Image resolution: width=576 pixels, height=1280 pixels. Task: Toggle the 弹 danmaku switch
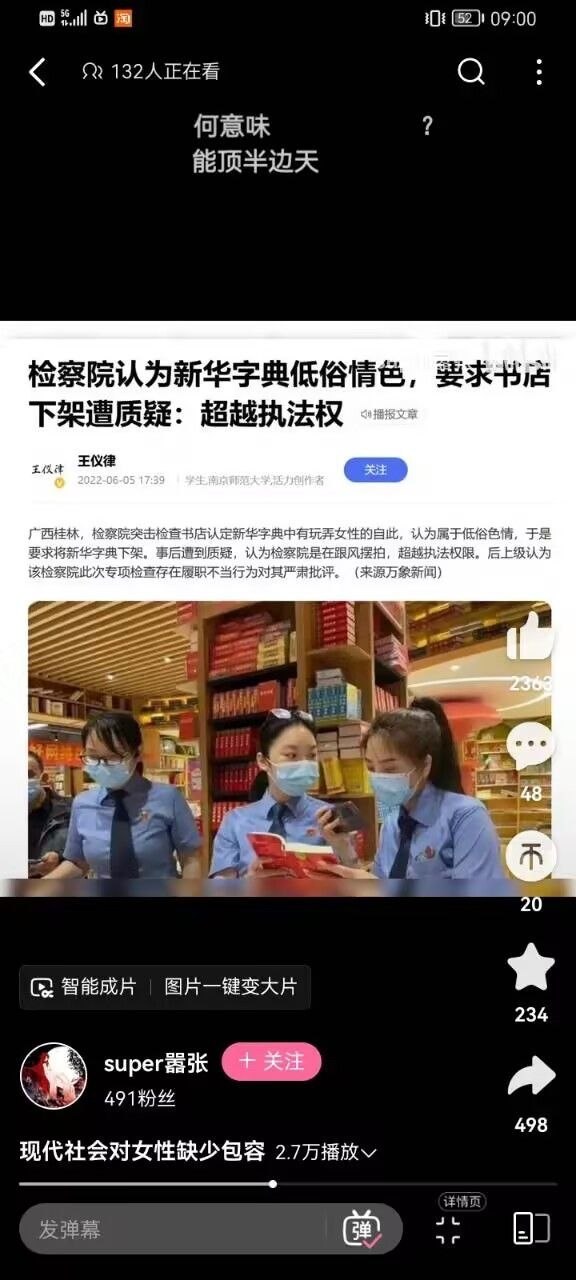point(362,1229)
